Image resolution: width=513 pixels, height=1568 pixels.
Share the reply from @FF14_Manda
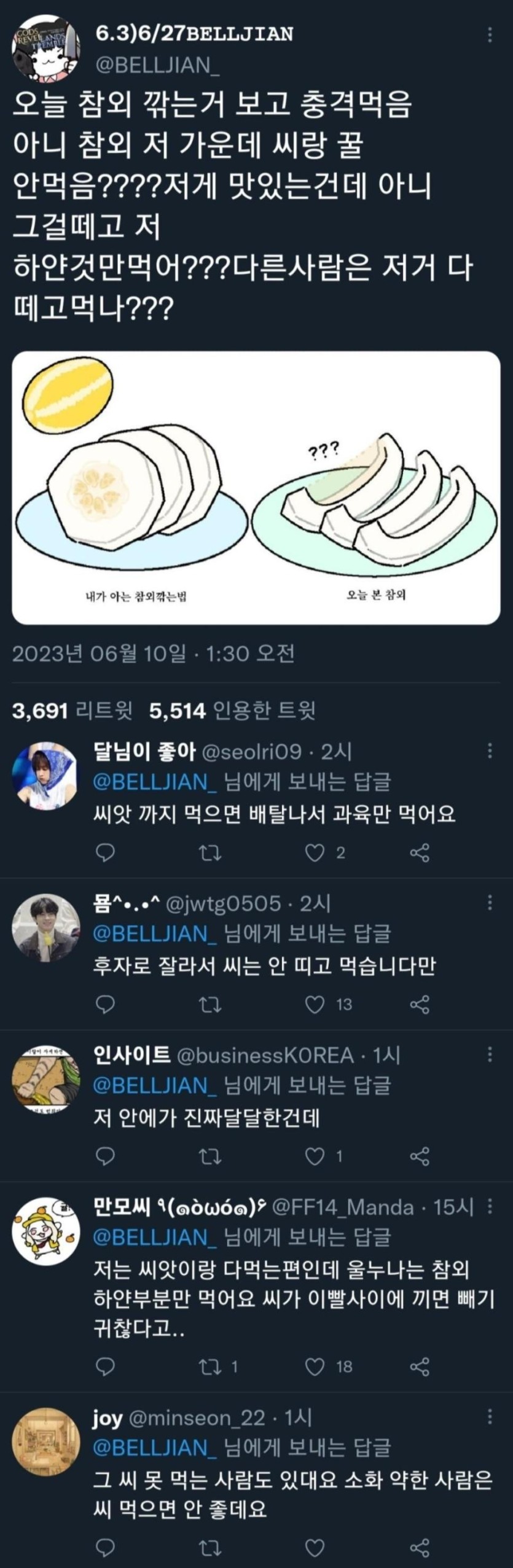tap(420, 1367)
